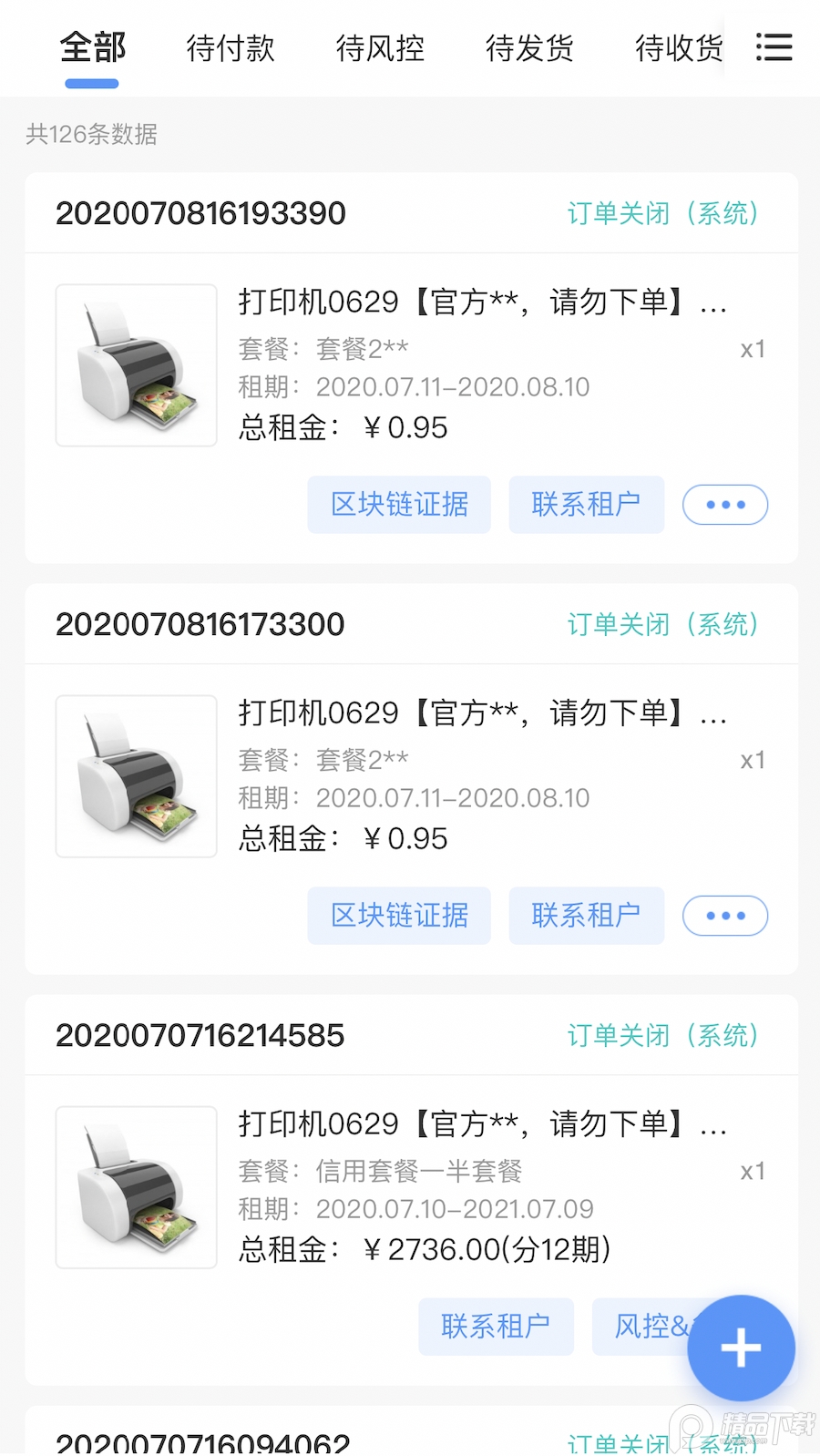Tap the printer image on the third order

135,1187
